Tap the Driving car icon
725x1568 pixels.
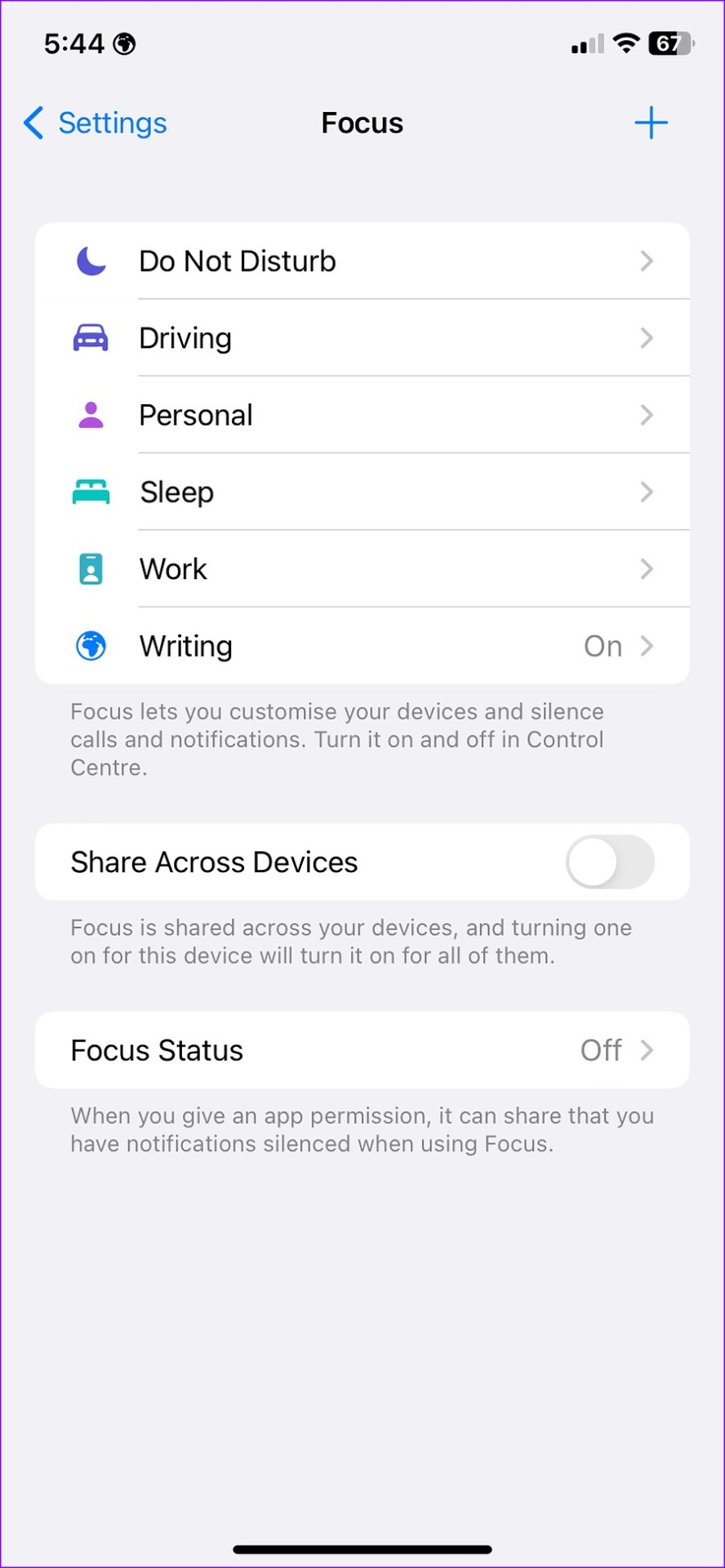[x=90, y=337]
